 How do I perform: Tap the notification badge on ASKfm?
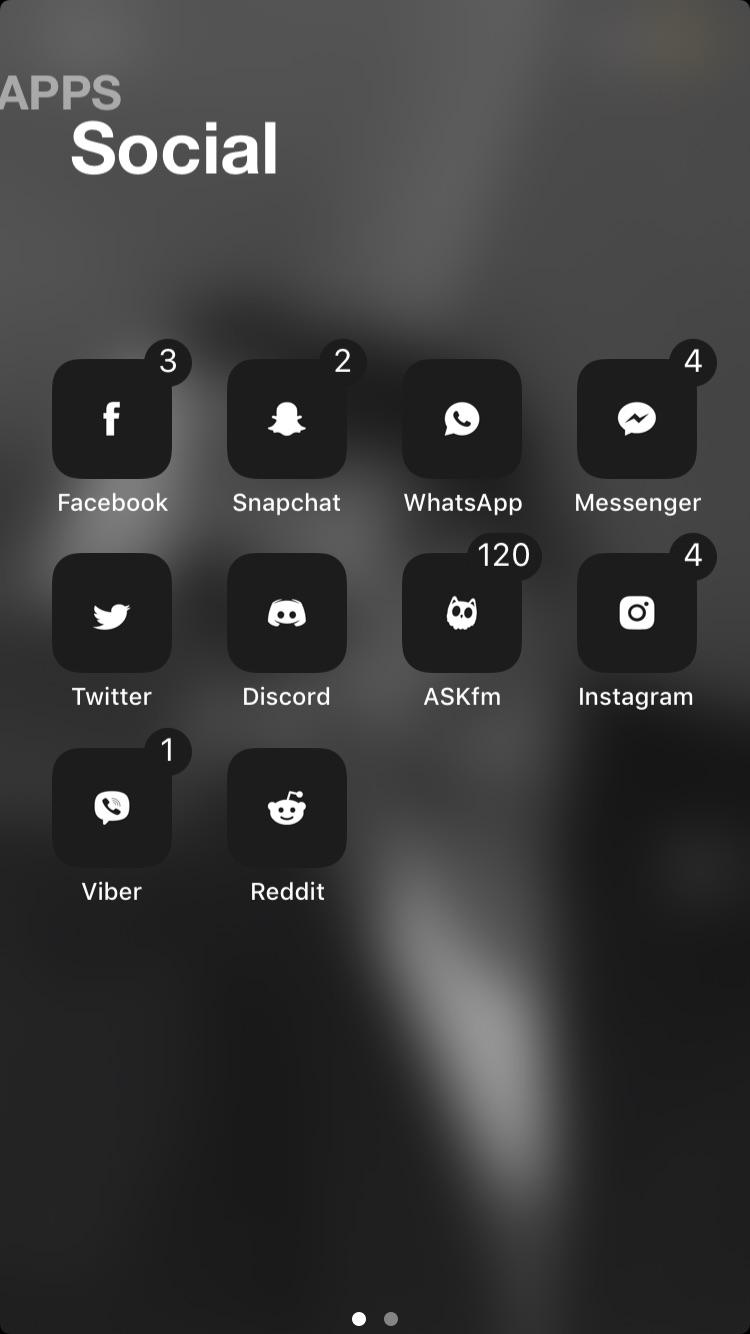coord(503,556)
